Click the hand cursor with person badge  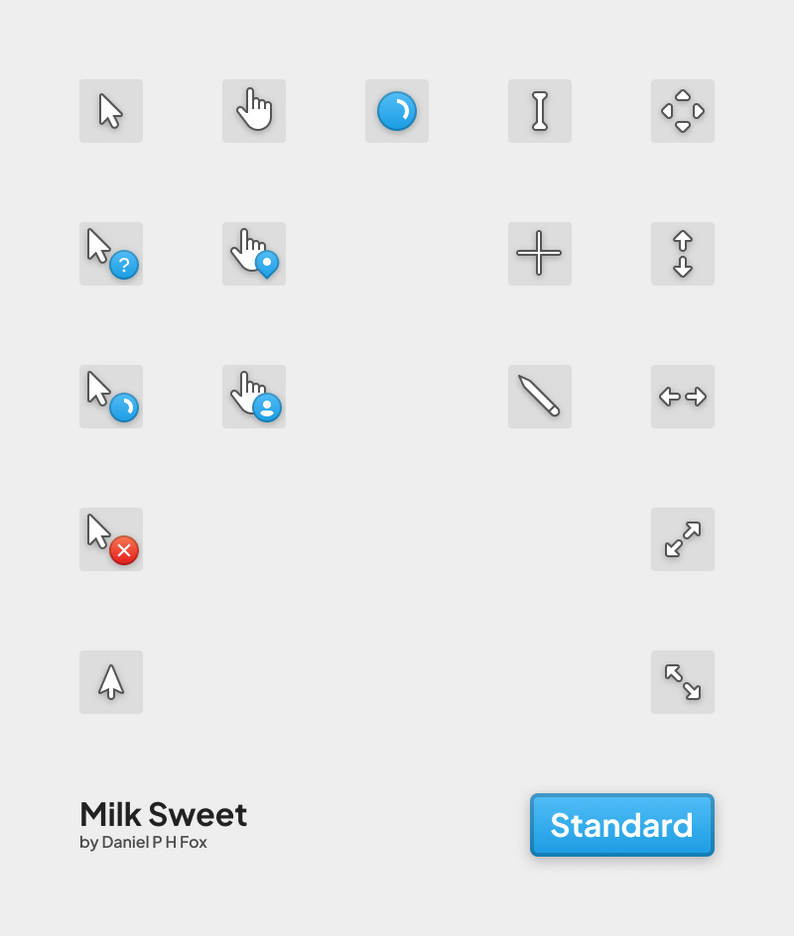[253, 396]
